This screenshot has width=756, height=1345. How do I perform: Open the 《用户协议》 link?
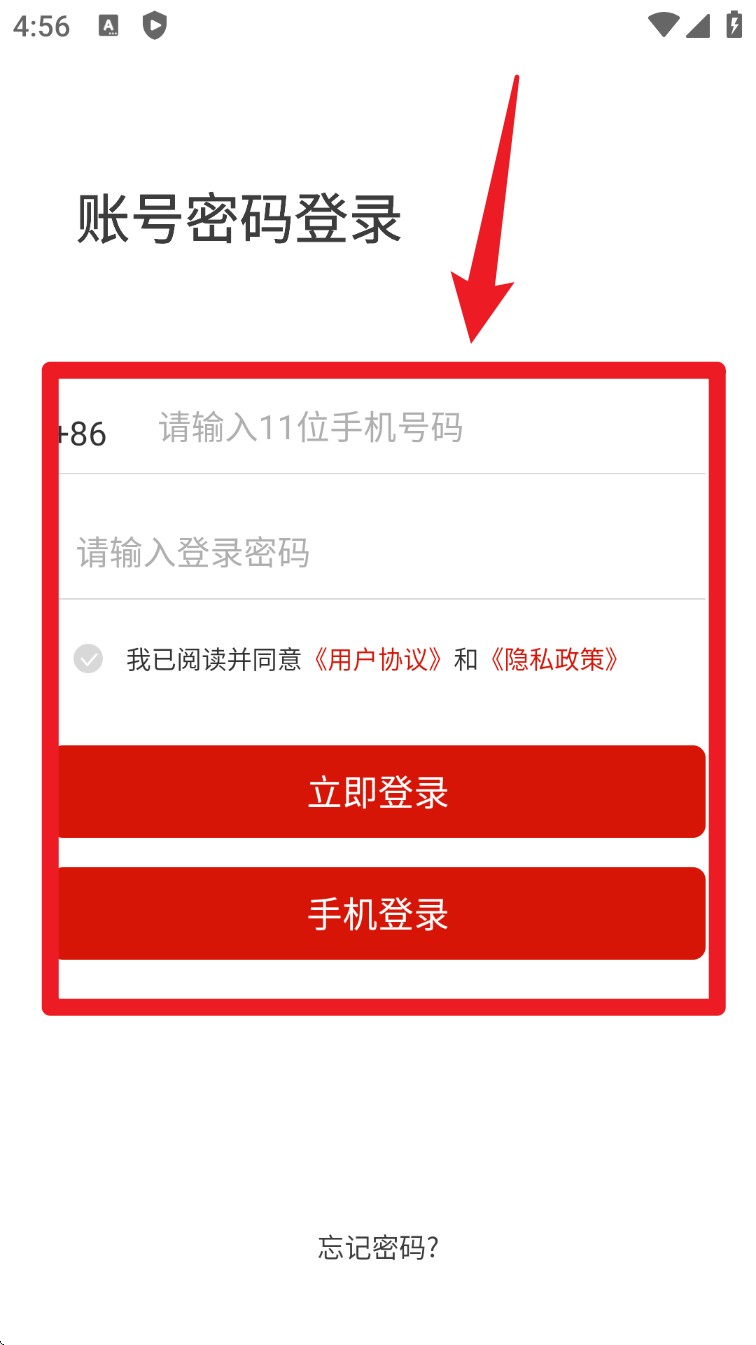[x=377, y=660]
